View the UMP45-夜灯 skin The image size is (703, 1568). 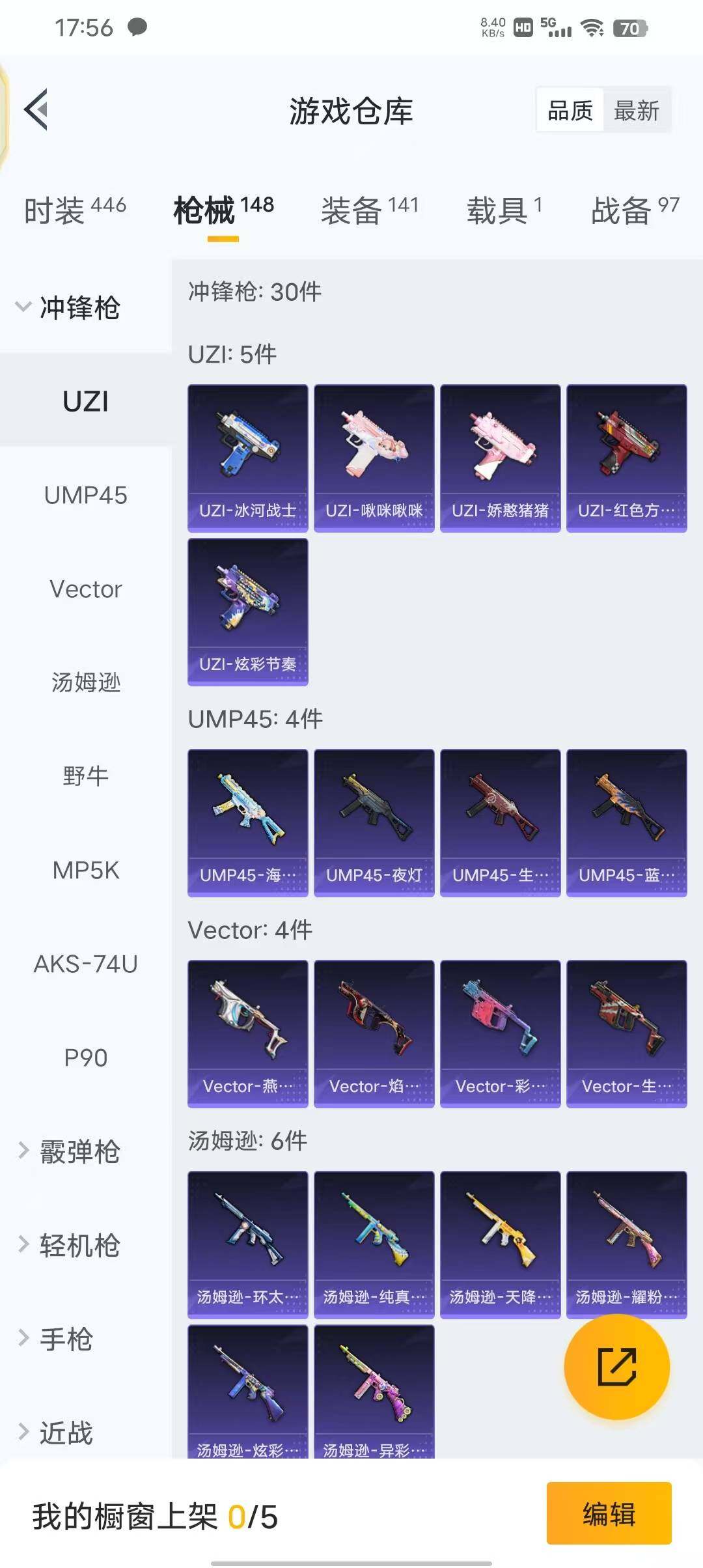click(x=374, y=822)
